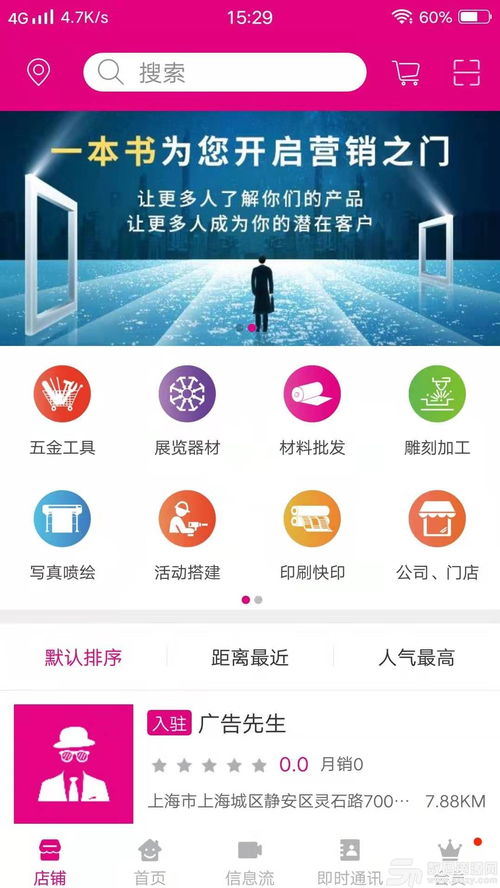Open the QR scan icon
The width and height of the screenshot is (500, 888).
click(x=467, y=72)
